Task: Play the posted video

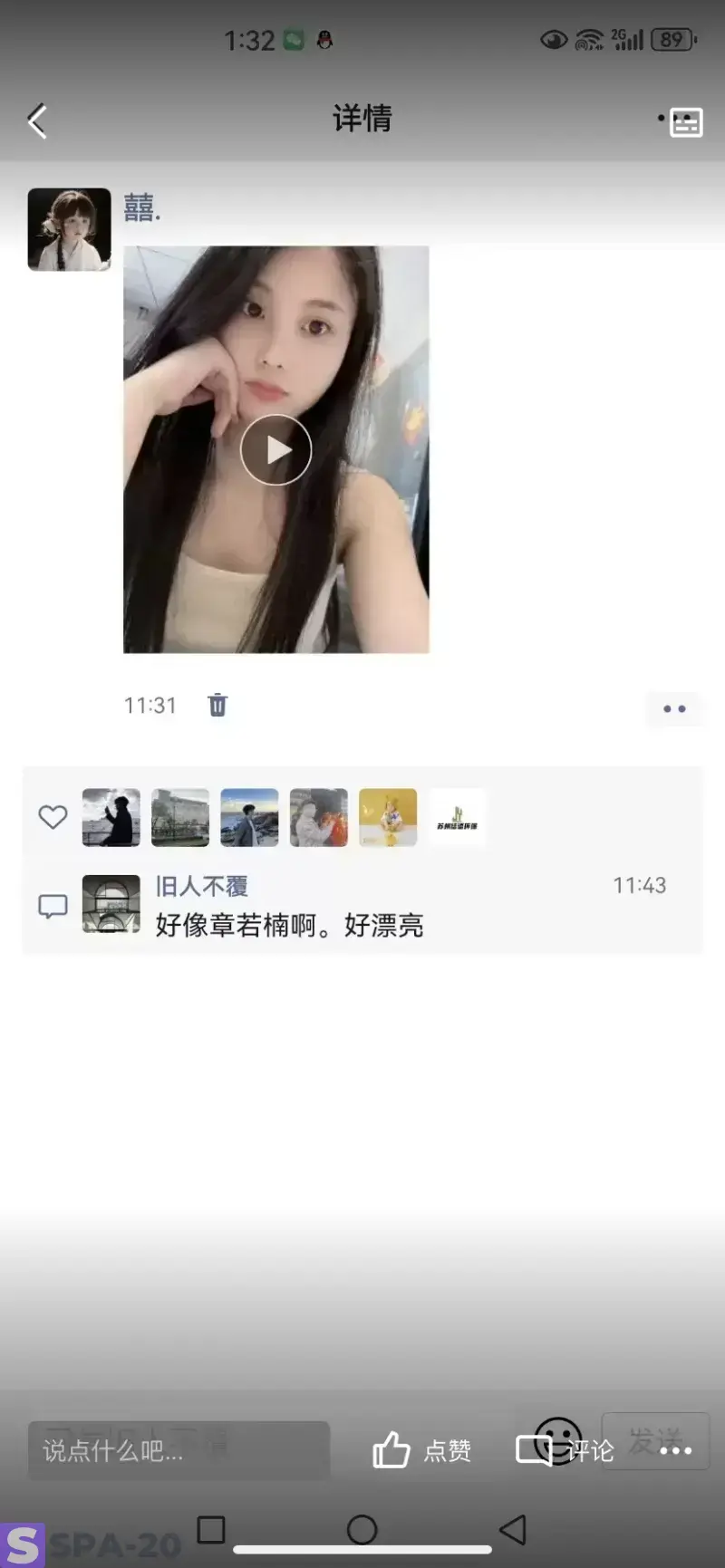Action: 275,450
